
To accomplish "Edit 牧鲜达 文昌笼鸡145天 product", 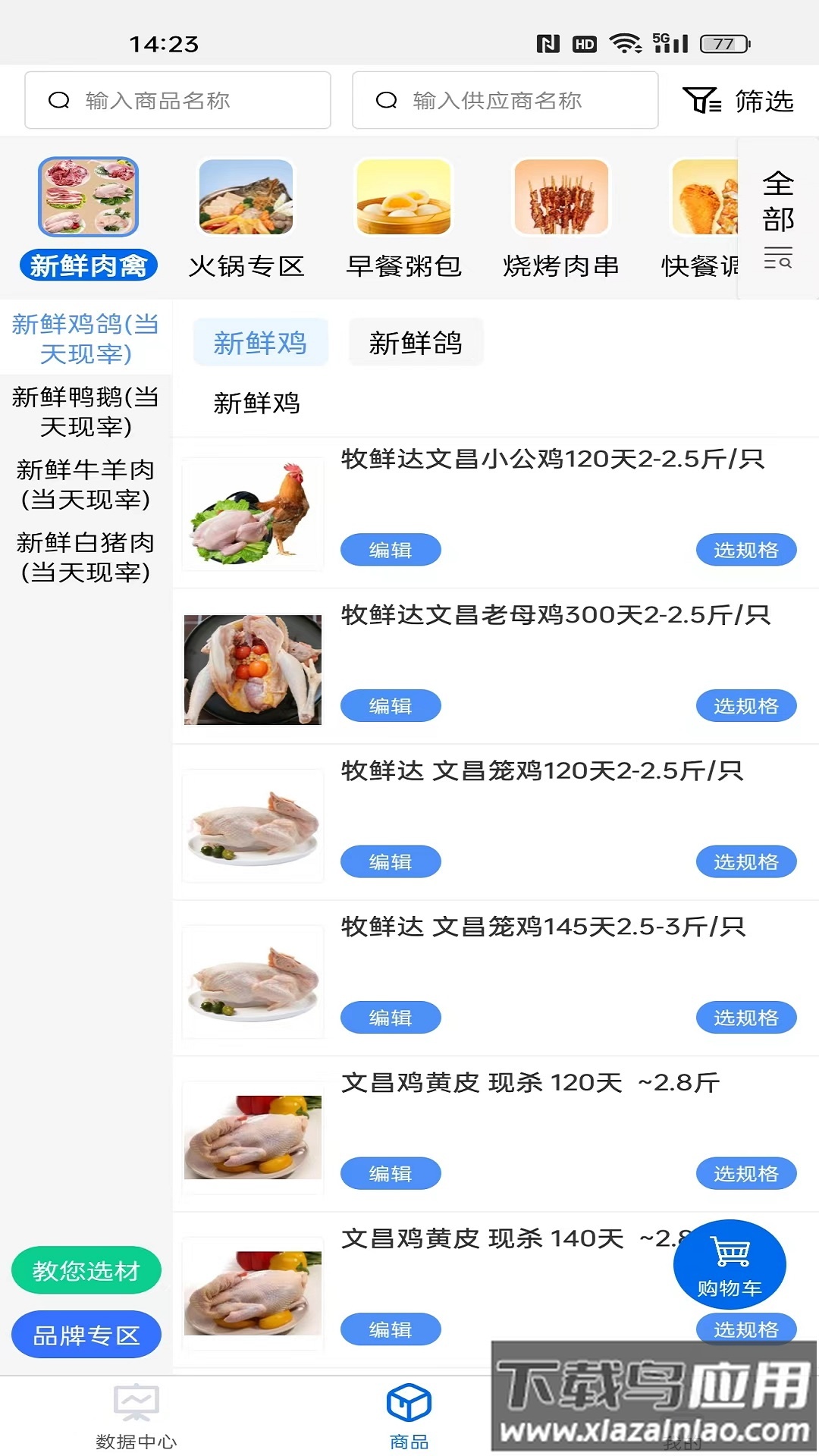I will [391, 1018].
